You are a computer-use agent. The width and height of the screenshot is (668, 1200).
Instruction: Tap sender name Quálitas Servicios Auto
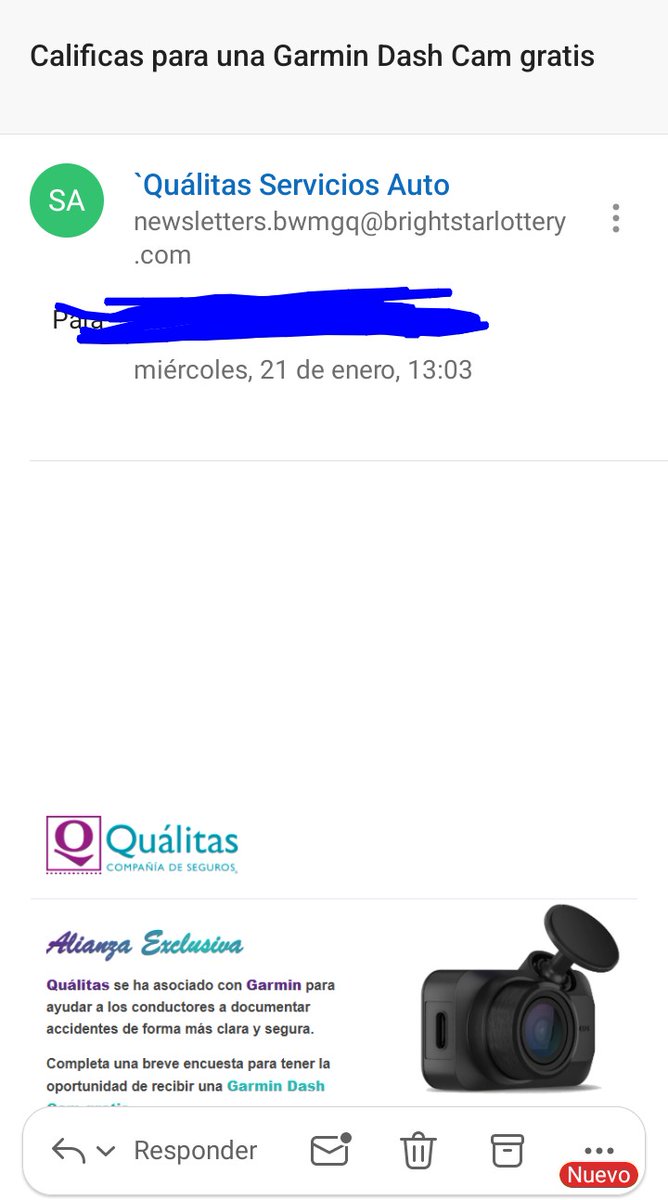click(291, 185)
